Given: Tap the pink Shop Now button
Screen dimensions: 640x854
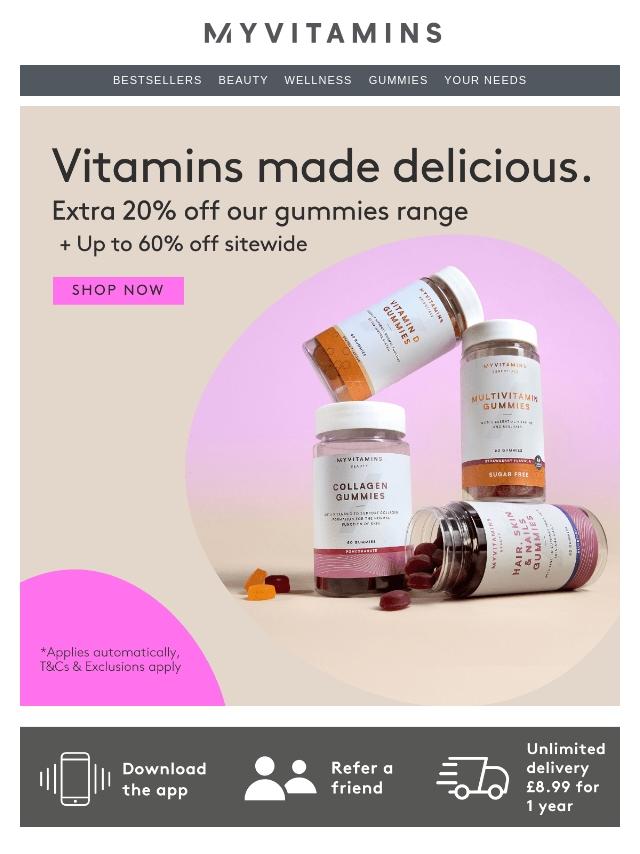Looking at the screenshot, I should [118, 290].
